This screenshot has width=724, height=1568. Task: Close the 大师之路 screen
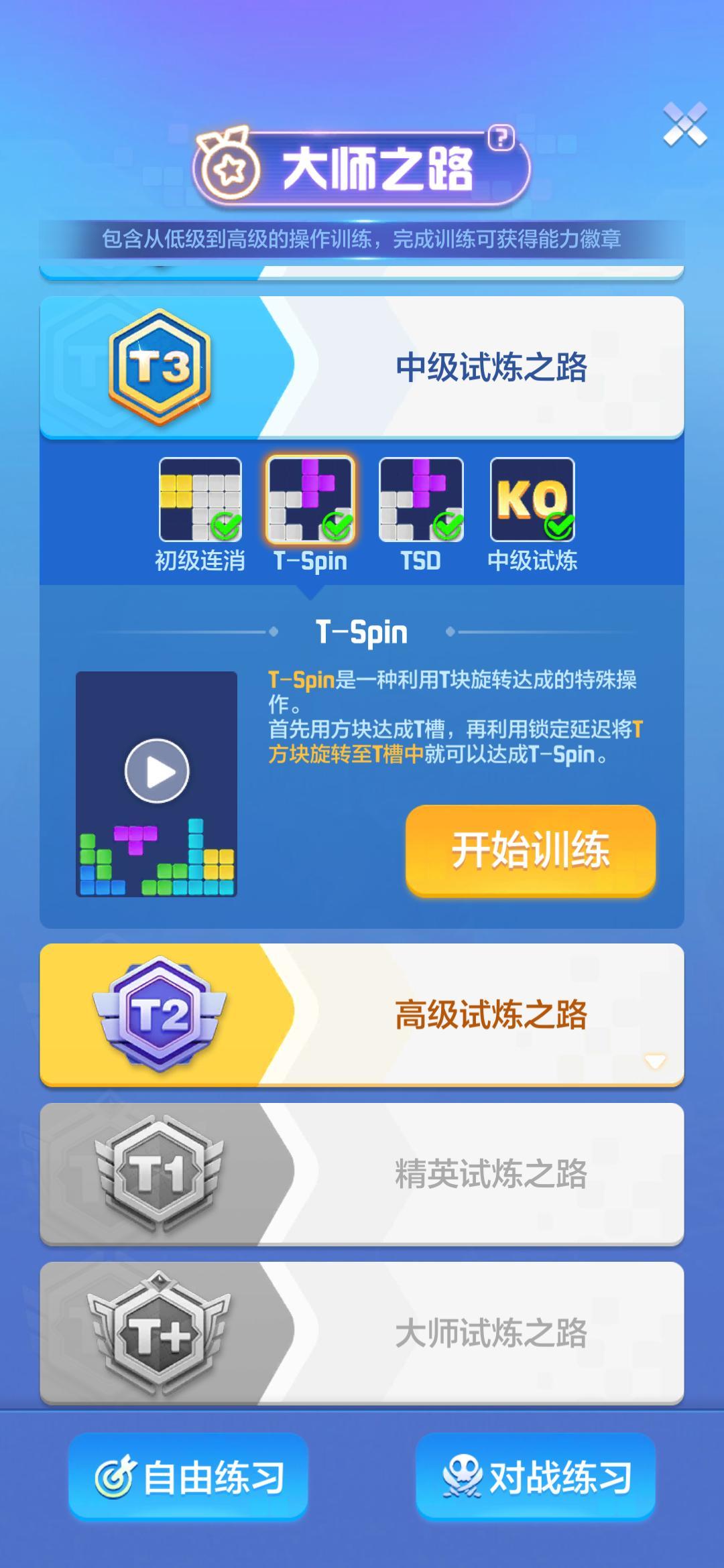point(684,125)
